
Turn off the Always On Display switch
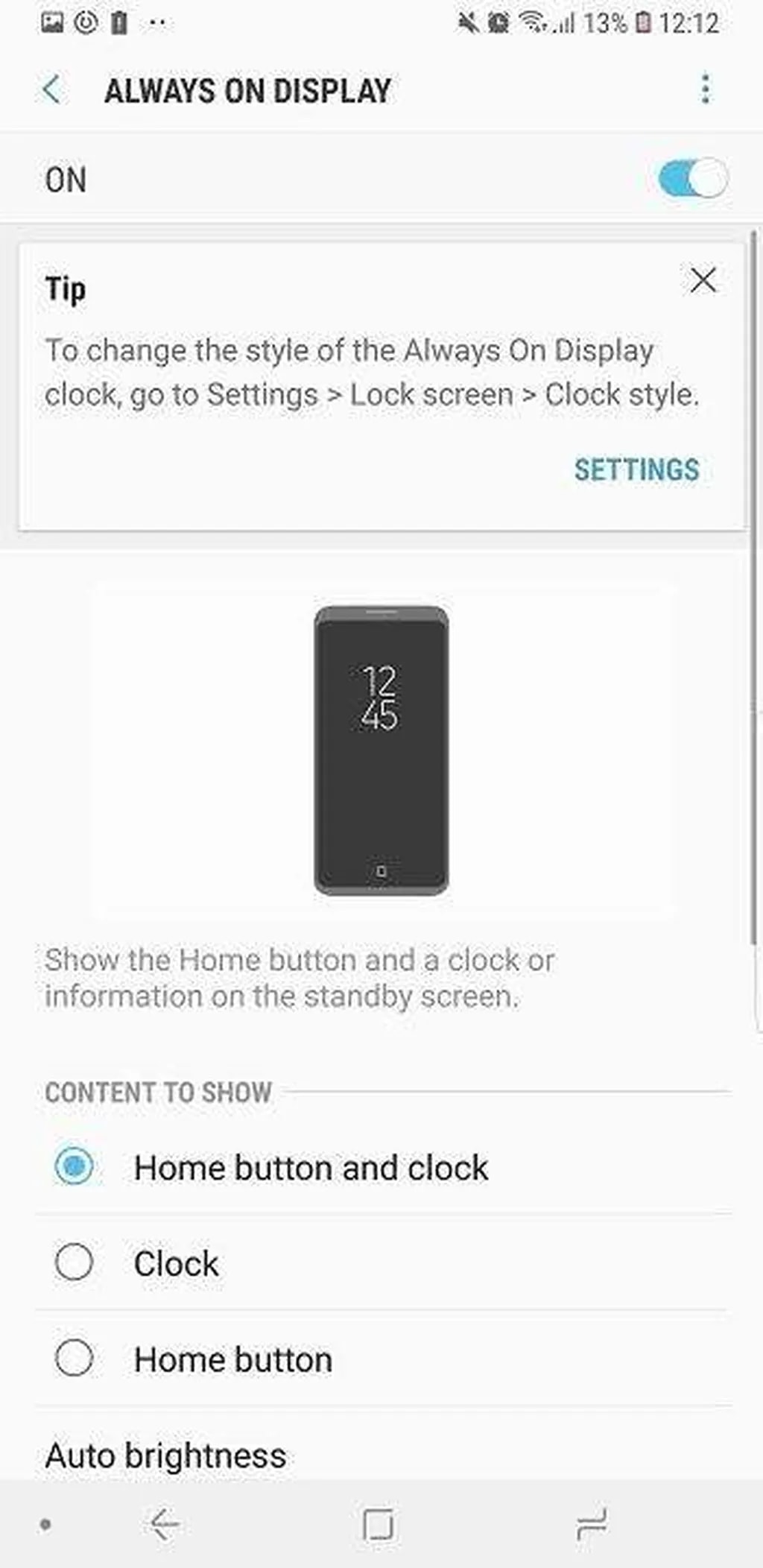click(x=692, y=179)
